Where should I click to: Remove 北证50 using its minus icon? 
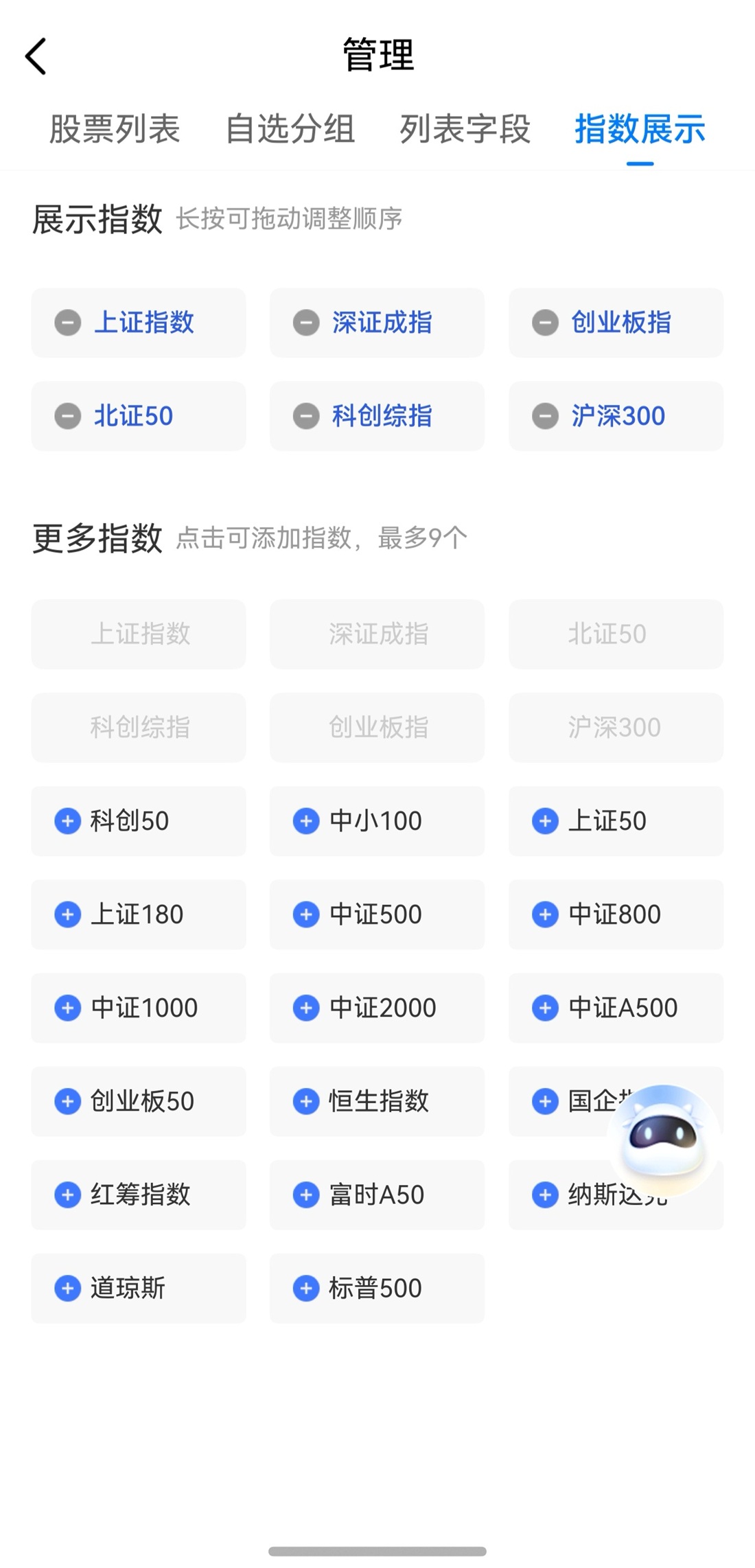(x=67, y=416)
